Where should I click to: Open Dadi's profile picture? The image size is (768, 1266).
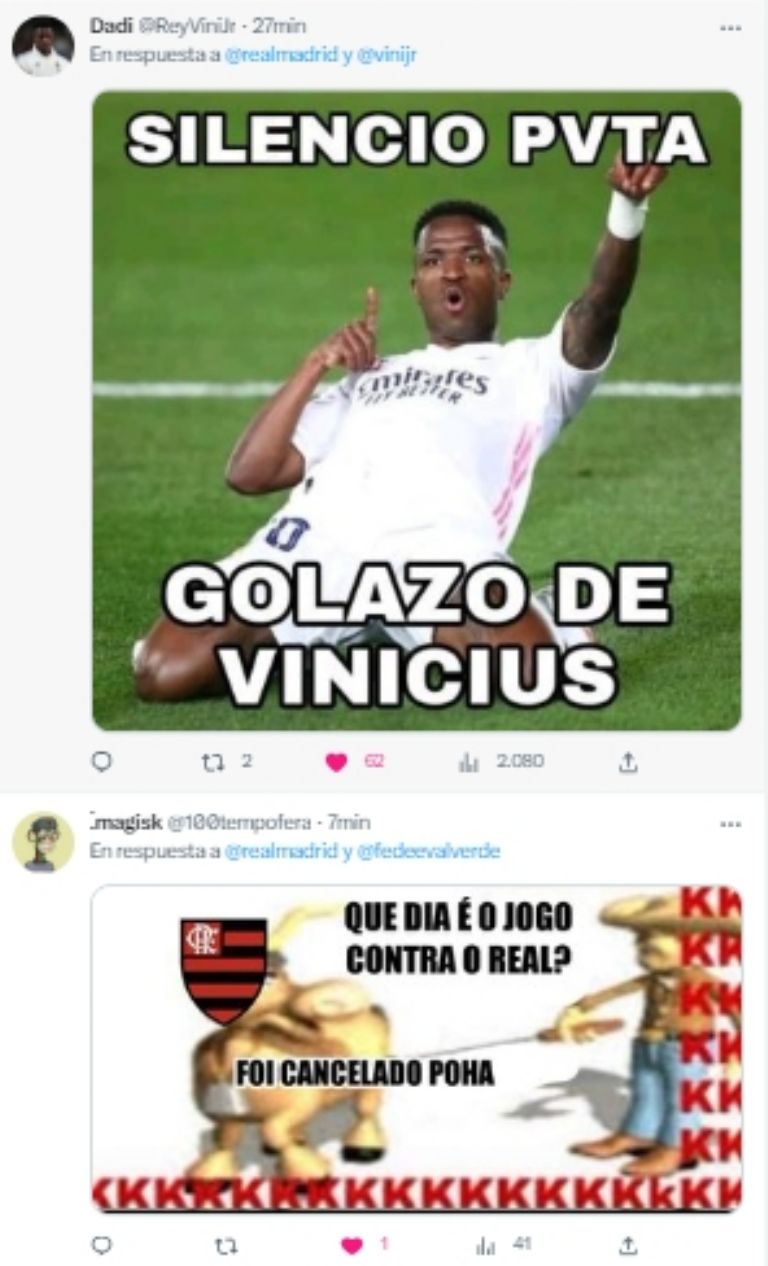(x=42, y=46)
